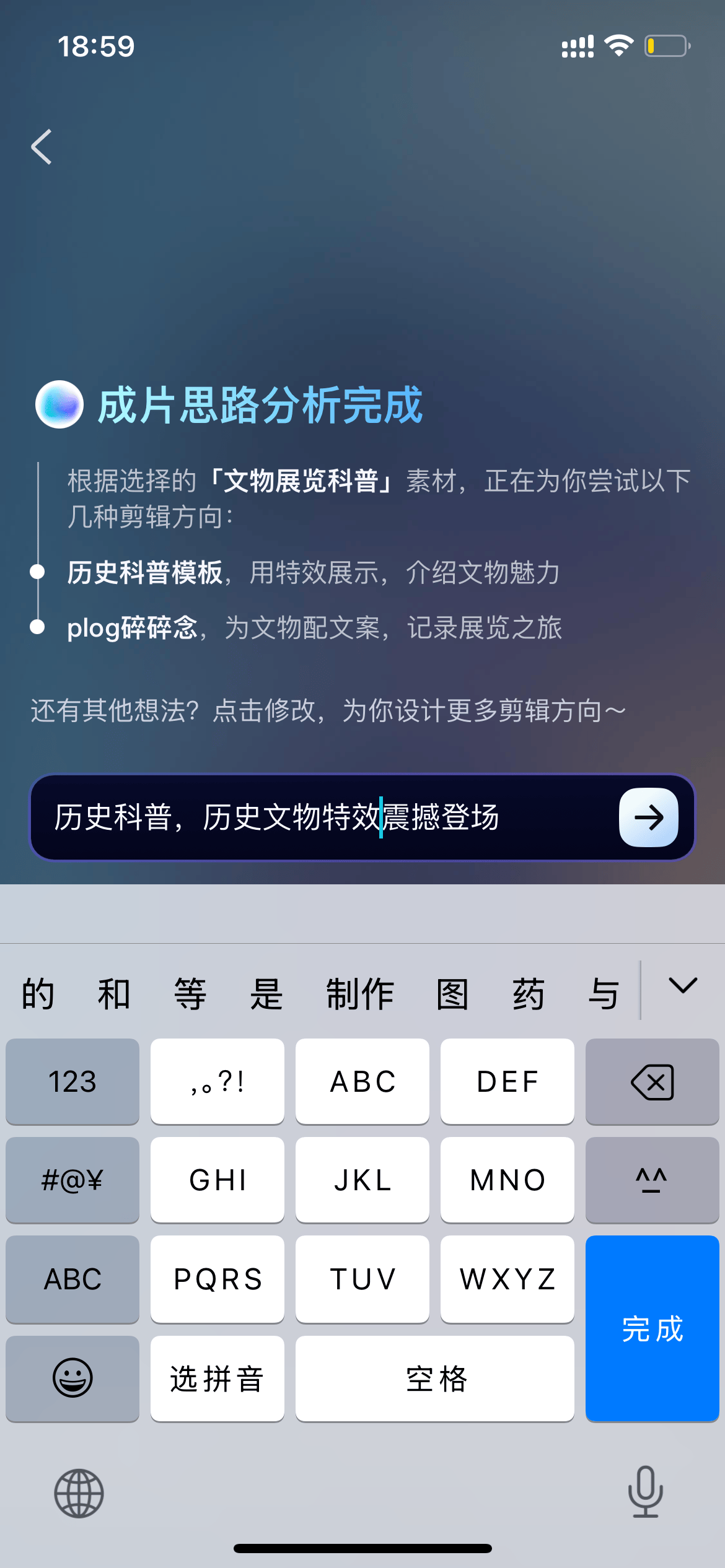Place cursor in the prompt text field
The image size is (725, 1568).
[x=279, y=818]
